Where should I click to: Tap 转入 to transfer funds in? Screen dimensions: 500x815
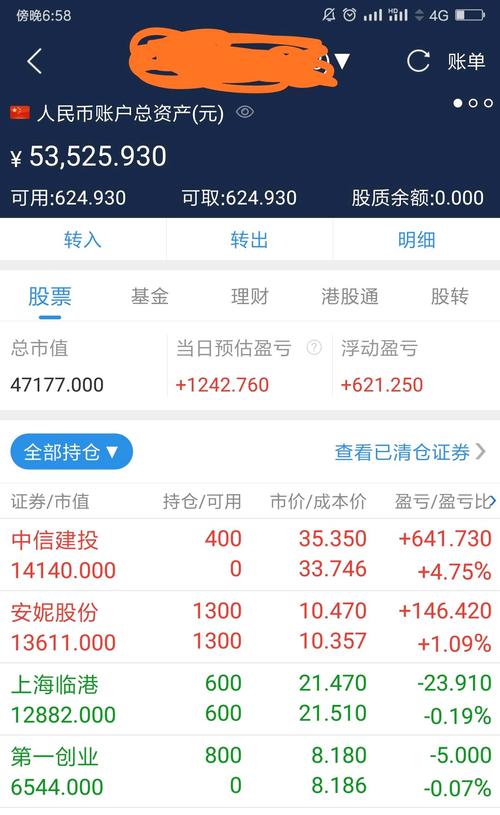point(83,240)
